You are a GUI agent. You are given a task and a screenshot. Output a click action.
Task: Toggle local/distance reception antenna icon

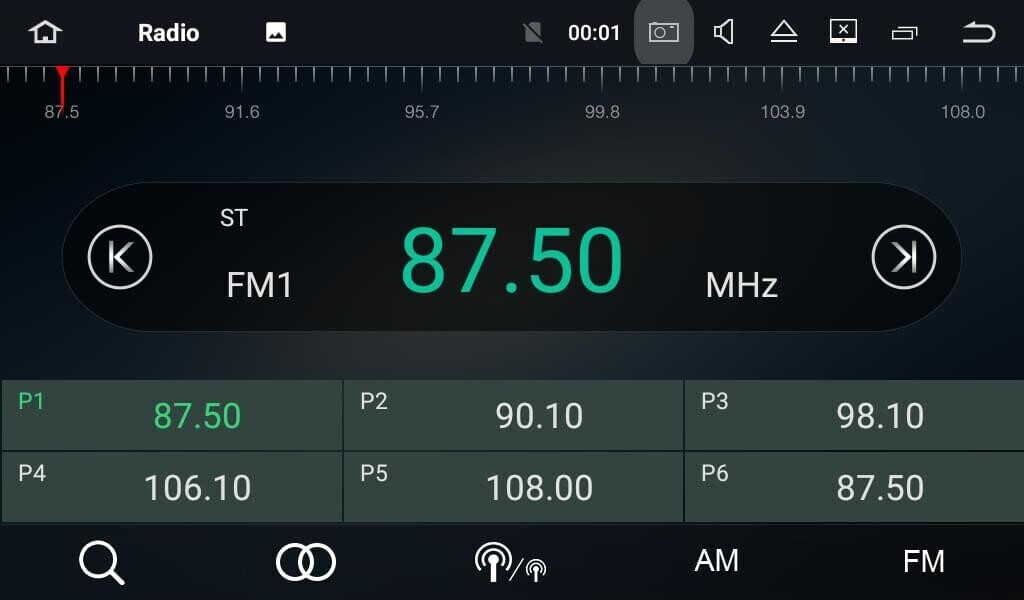(x=510, y=562)
